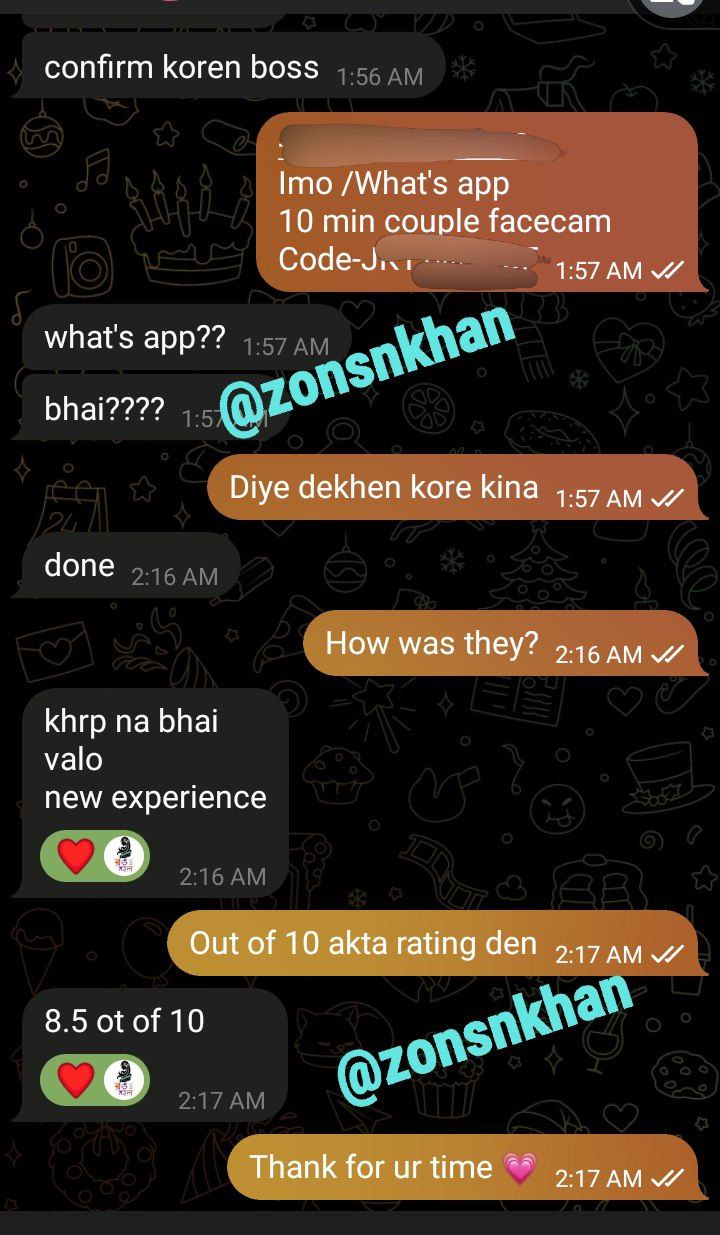Tap the heart reaction under '8.5 ot of 10'
Viewport: 720px width, 1235px height.
[x=76, y=1080]
